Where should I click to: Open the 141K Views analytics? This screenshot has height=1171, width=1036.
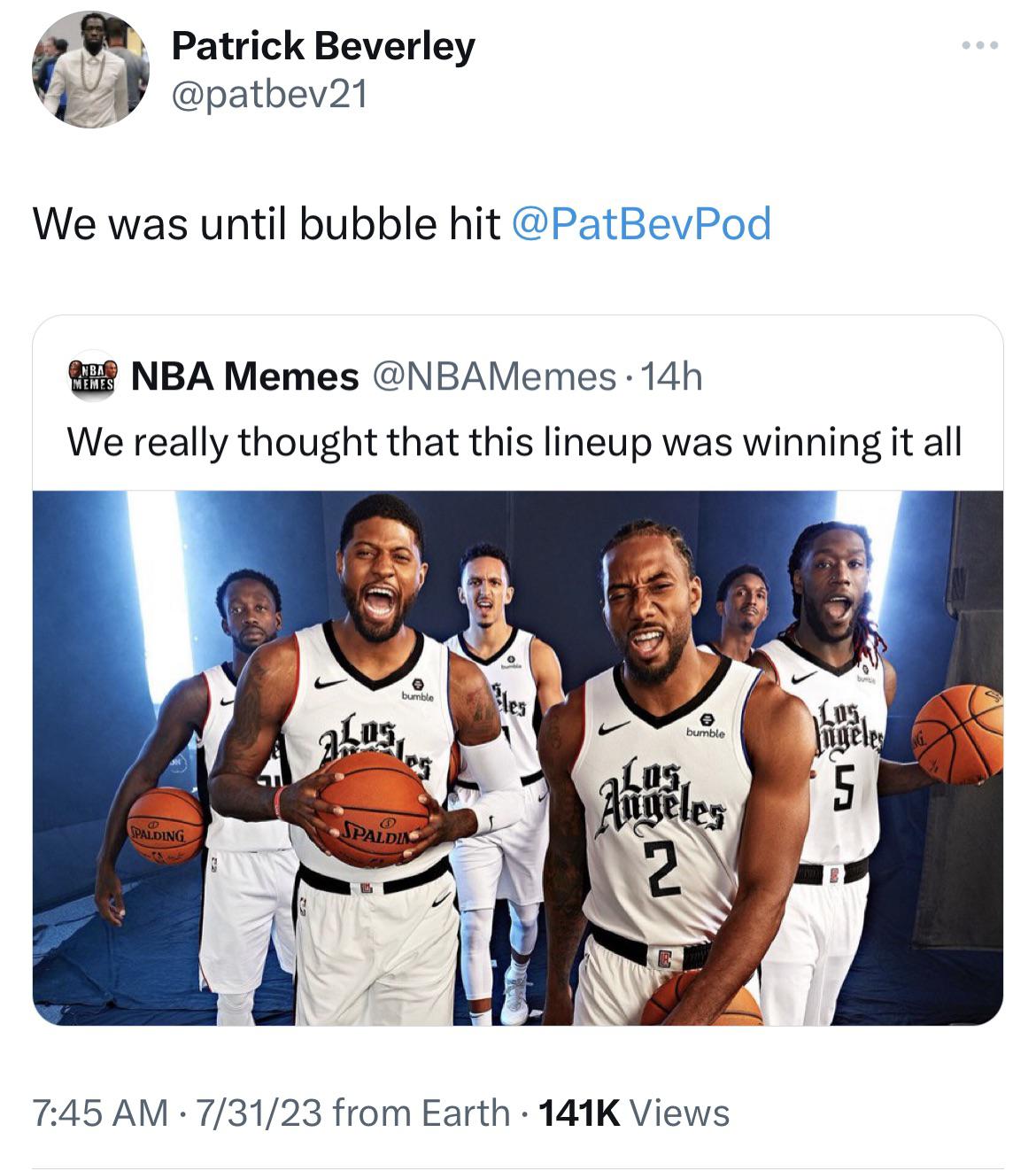point(633,1113)
